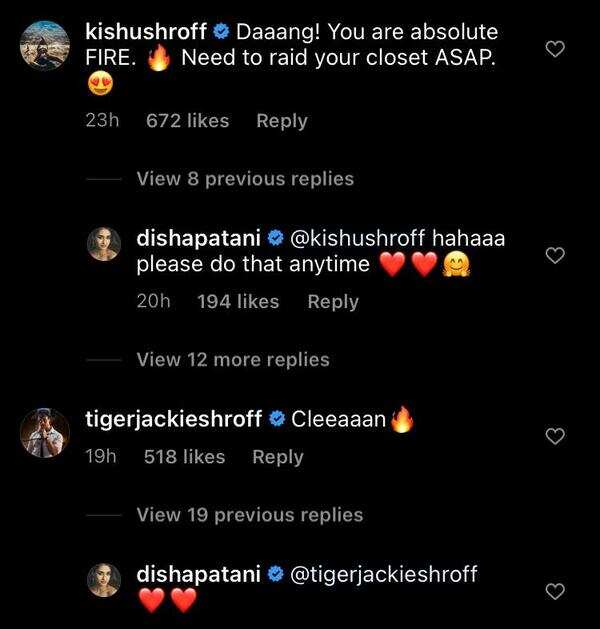Image resolution: width=600 pixels, height=629 pixels.
Task: View 518 likes on tigerjackieshroff's comment
Action: click(185, 456)
